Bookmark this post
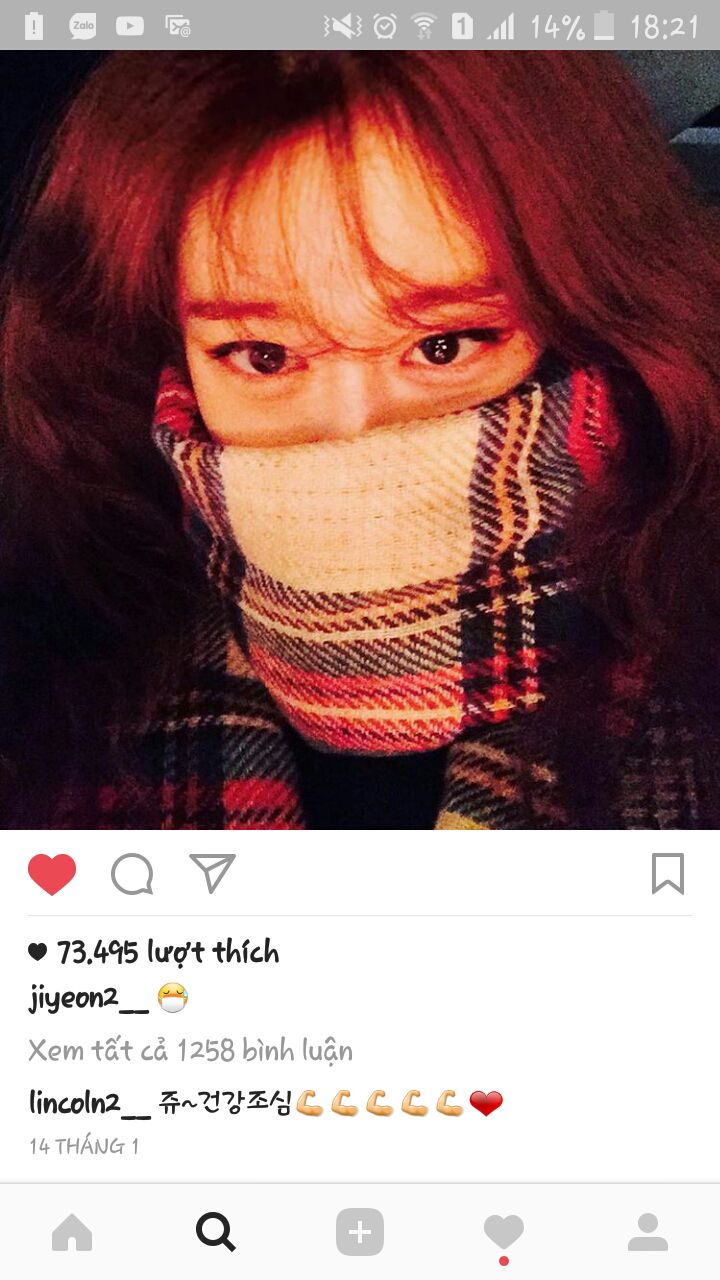 [x=667, y=873]
